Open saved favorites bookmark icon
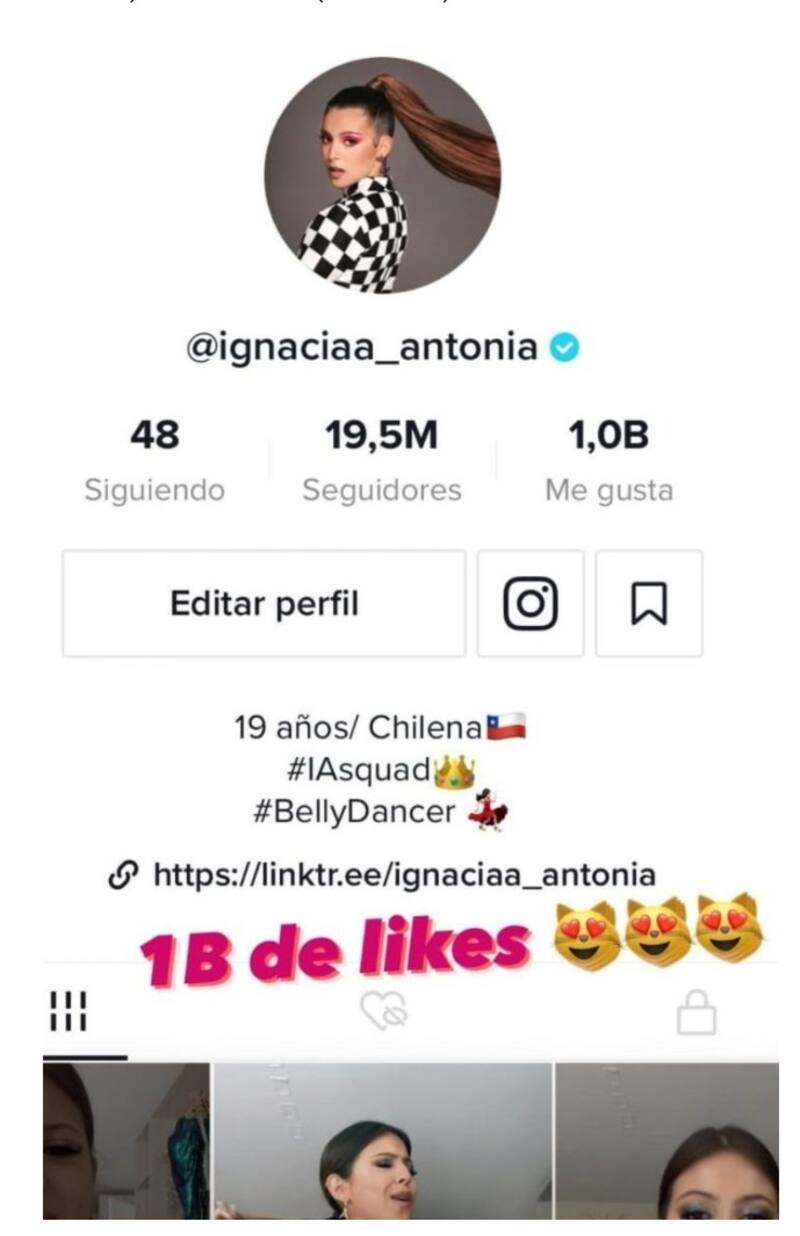The image size is (800, 1236). 649,603
